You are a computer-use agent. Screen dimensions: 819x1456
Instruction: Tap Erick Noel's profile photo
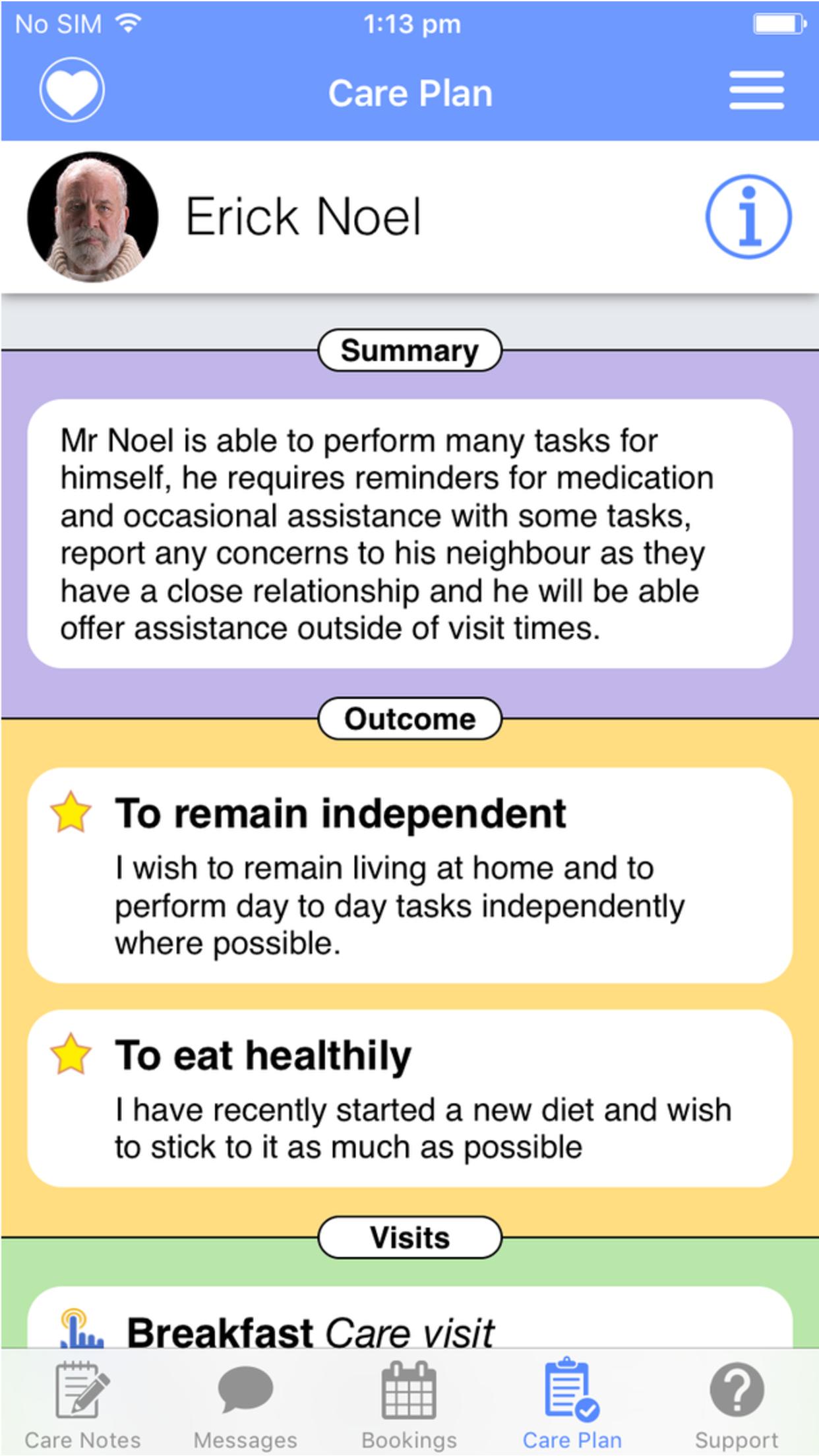point(92,217)
